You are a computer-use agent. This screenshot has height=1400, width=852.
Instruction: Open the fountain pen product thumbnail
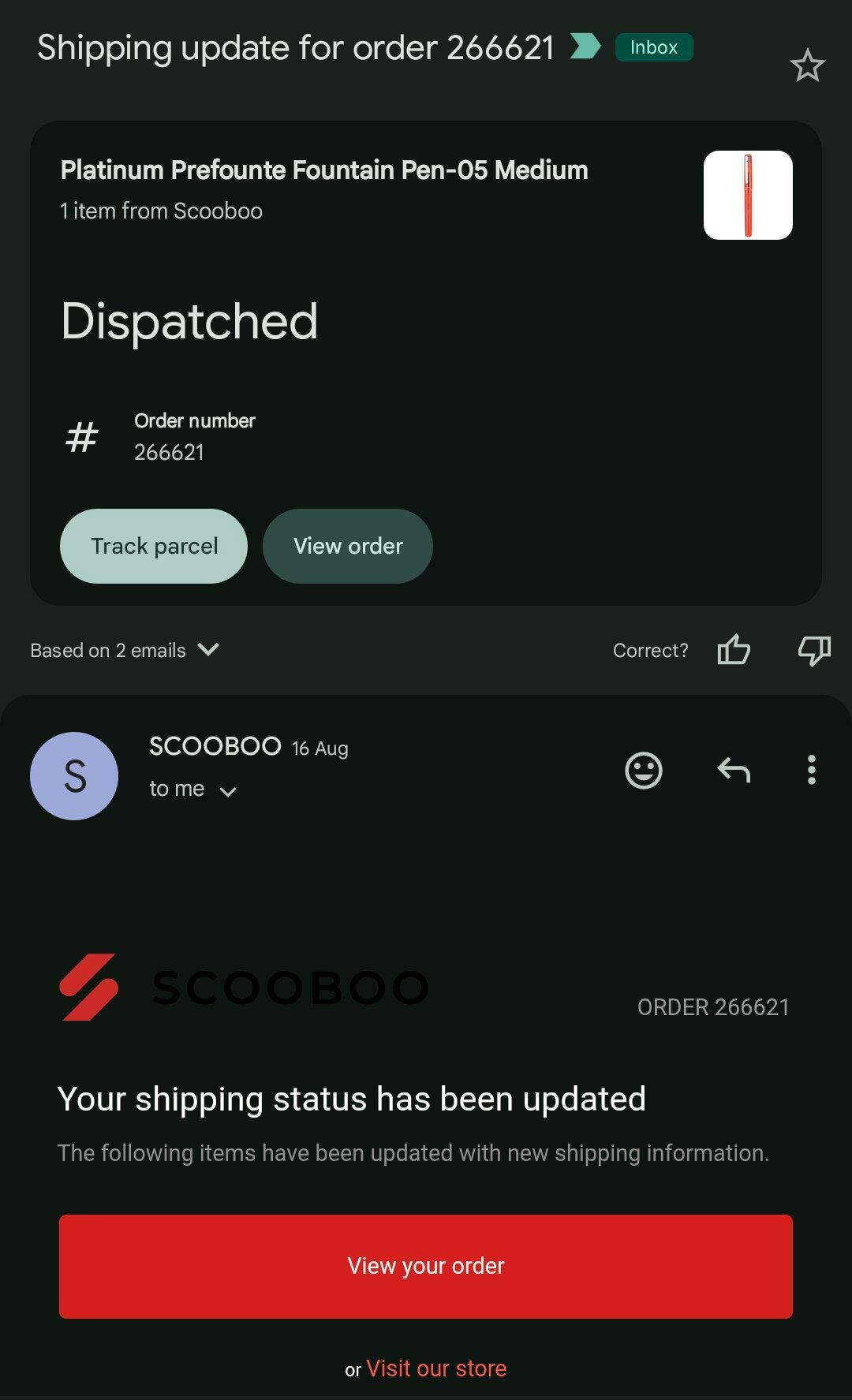pos(748,195)
